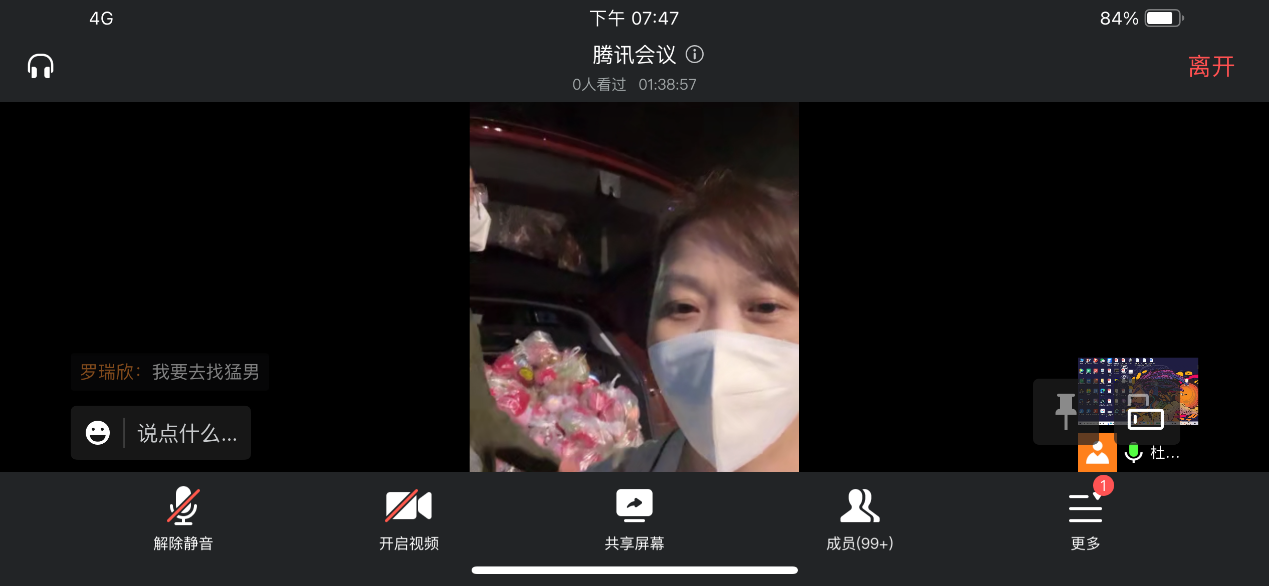Open the meeting info icon beside 腾讯会议

click(x=695, y=54)
